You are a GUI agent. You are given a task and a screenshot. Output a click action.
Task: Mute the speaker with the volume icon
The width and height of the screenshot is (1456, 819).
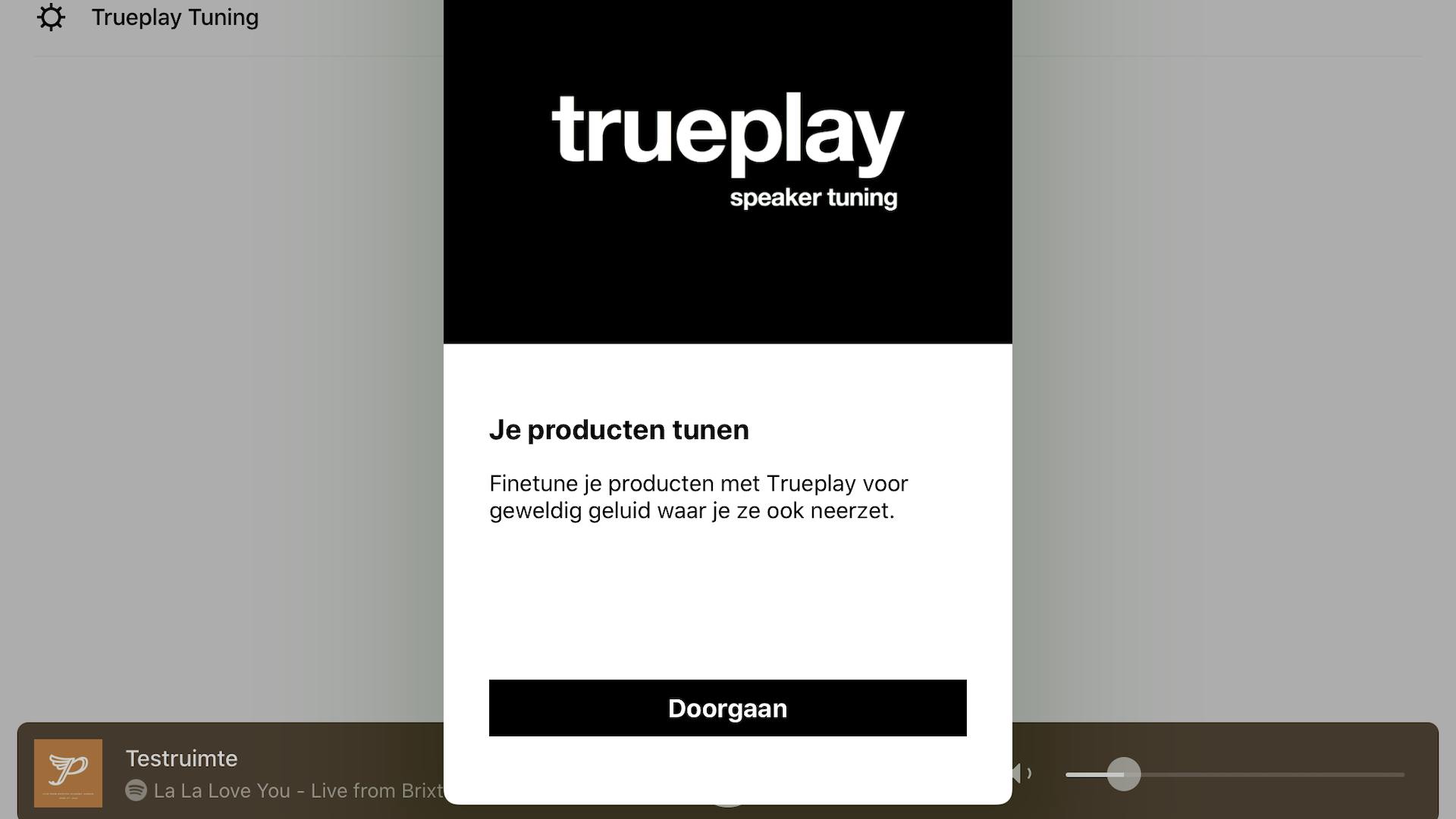pyautogui.click(x=1021, y=773)
